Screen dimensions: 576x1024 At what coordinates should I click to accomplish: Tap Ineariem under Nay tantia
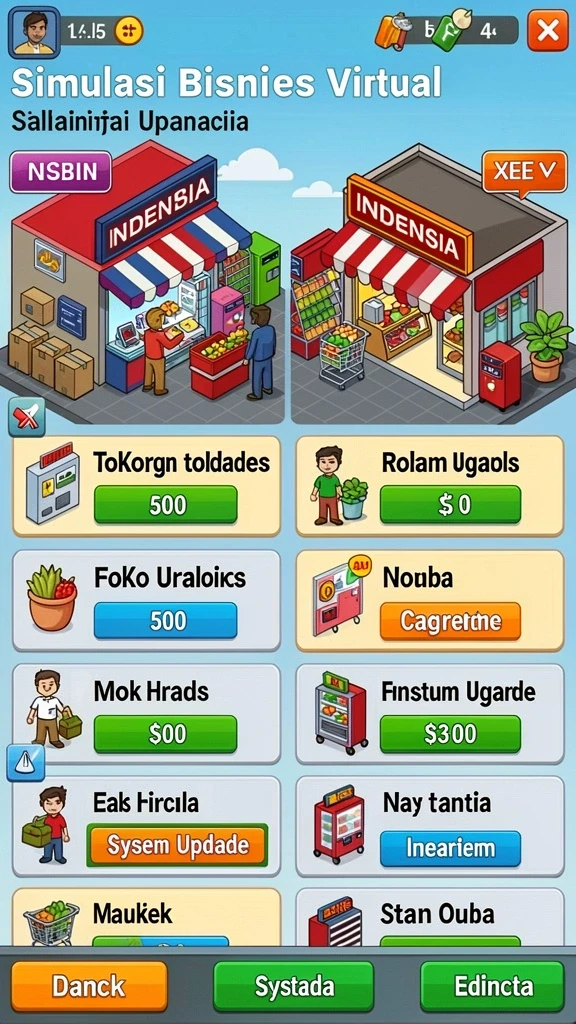[450, 848]
